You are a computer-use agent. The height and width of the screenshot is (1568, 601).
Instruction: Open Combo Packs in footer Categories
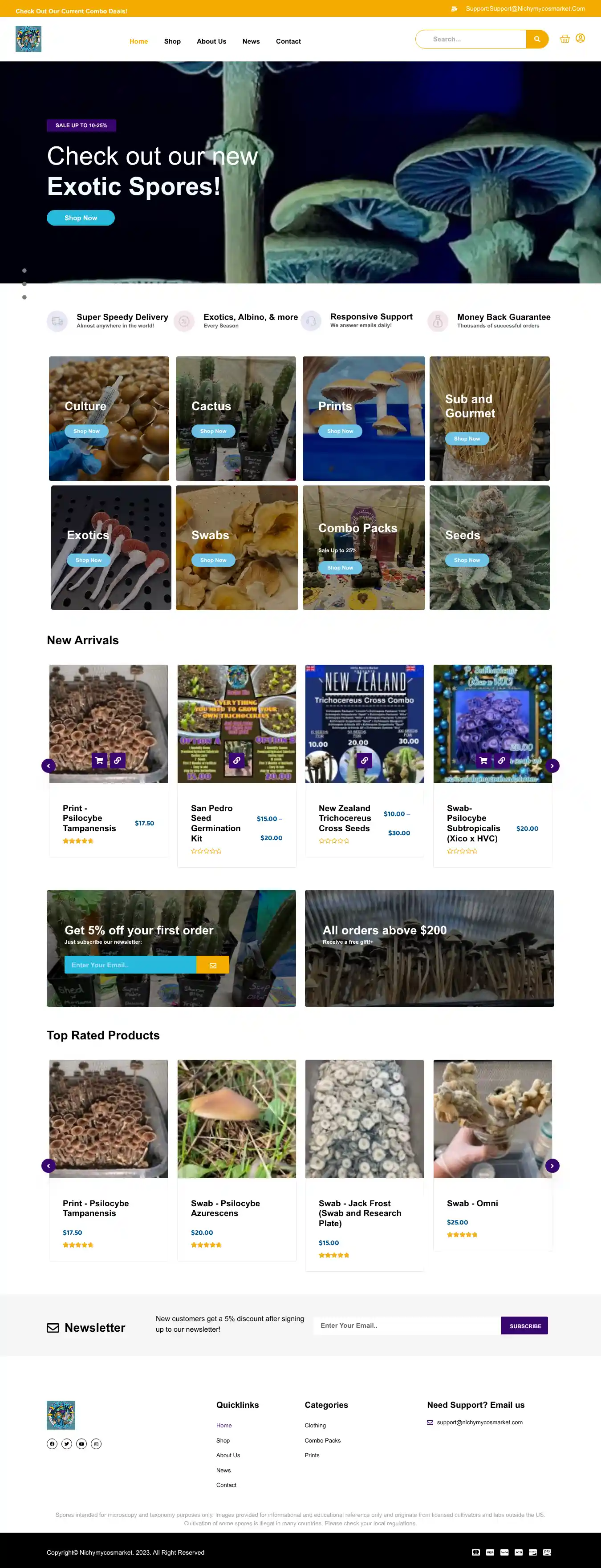coord(323,1441)
